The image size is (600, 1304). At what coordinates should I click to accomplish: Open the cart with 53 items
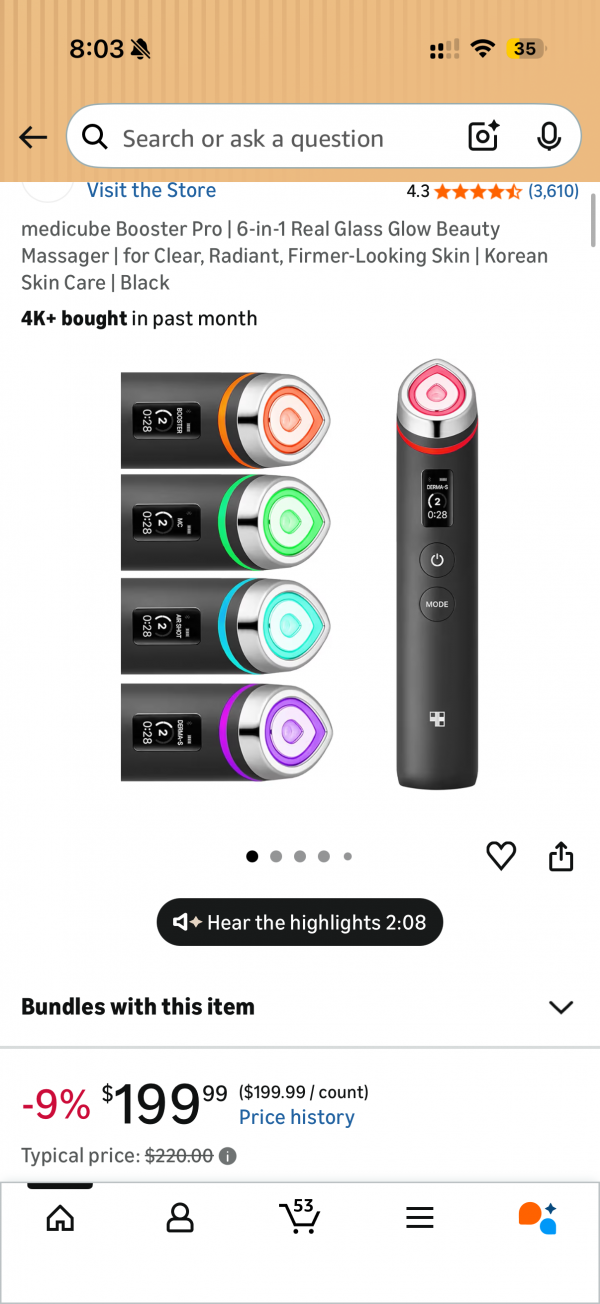click(x=298, y=1216)
